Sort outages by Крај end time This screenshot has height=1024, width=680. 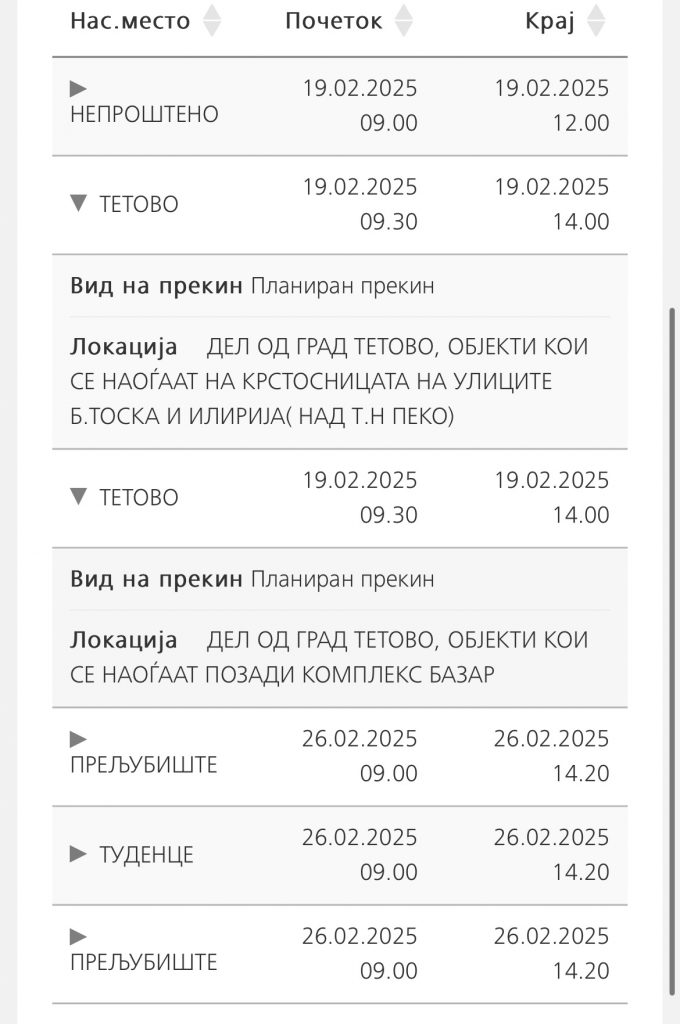596,22
